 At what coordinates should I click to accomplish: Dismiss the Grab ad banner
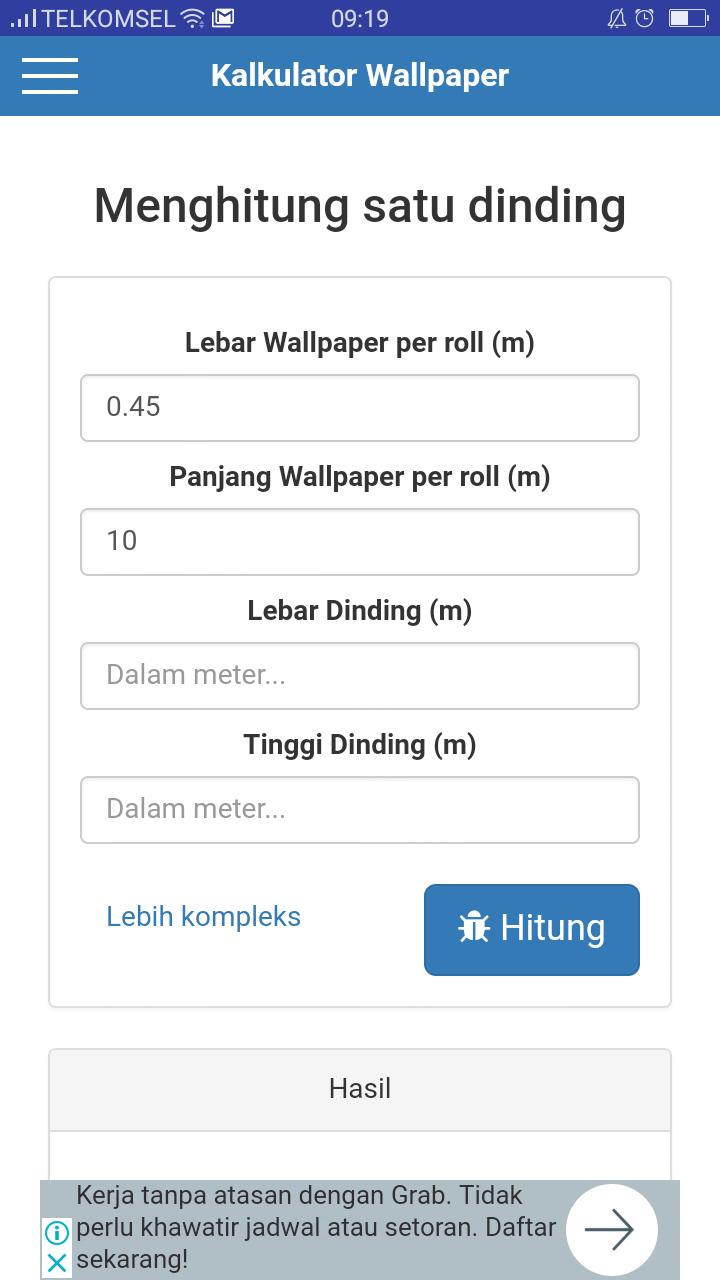point(57,1263)
